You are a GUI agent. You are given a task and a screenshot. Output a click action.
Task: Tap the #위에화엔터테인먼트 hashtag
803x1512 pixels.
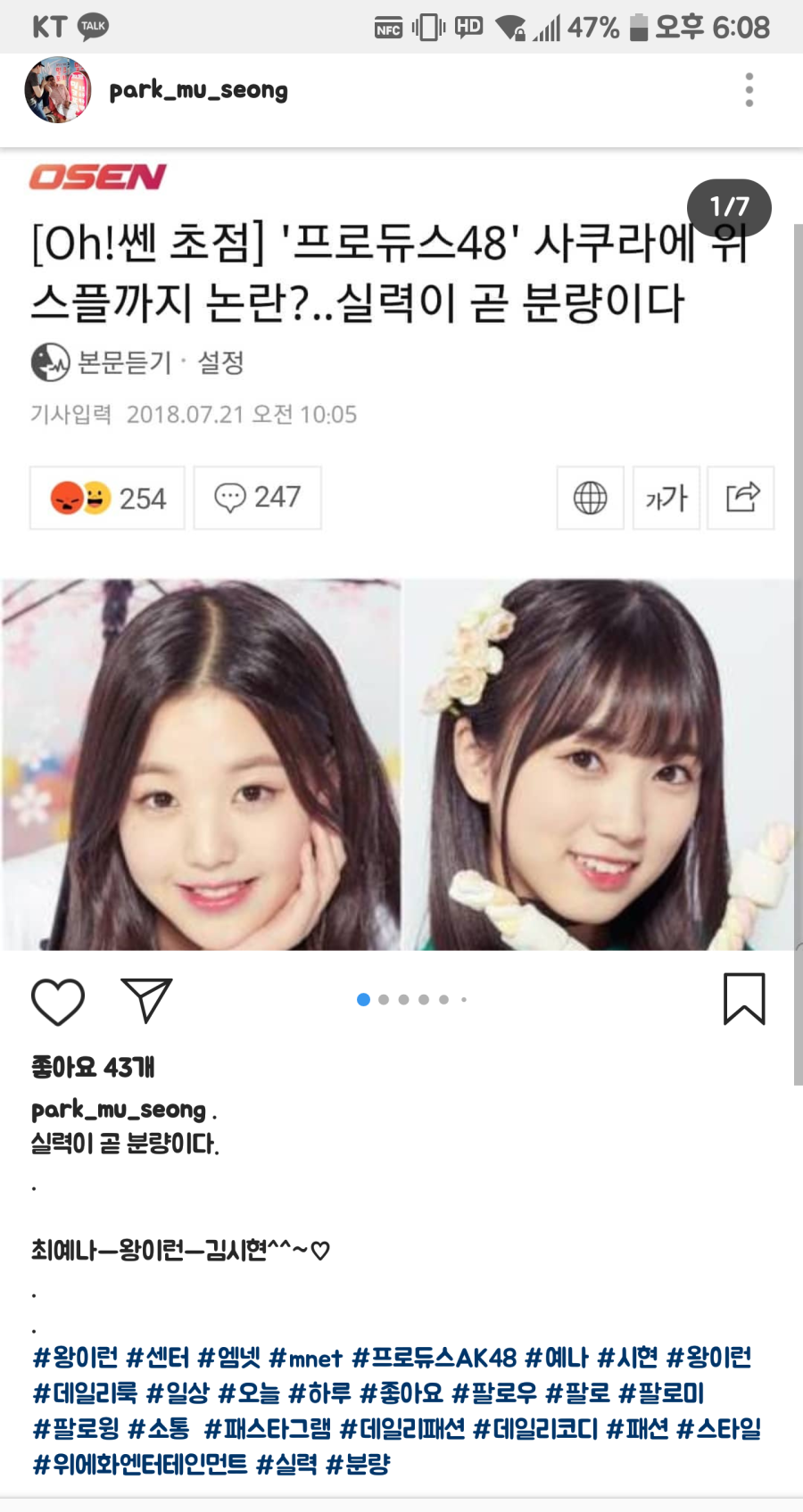pos(140,1465)
